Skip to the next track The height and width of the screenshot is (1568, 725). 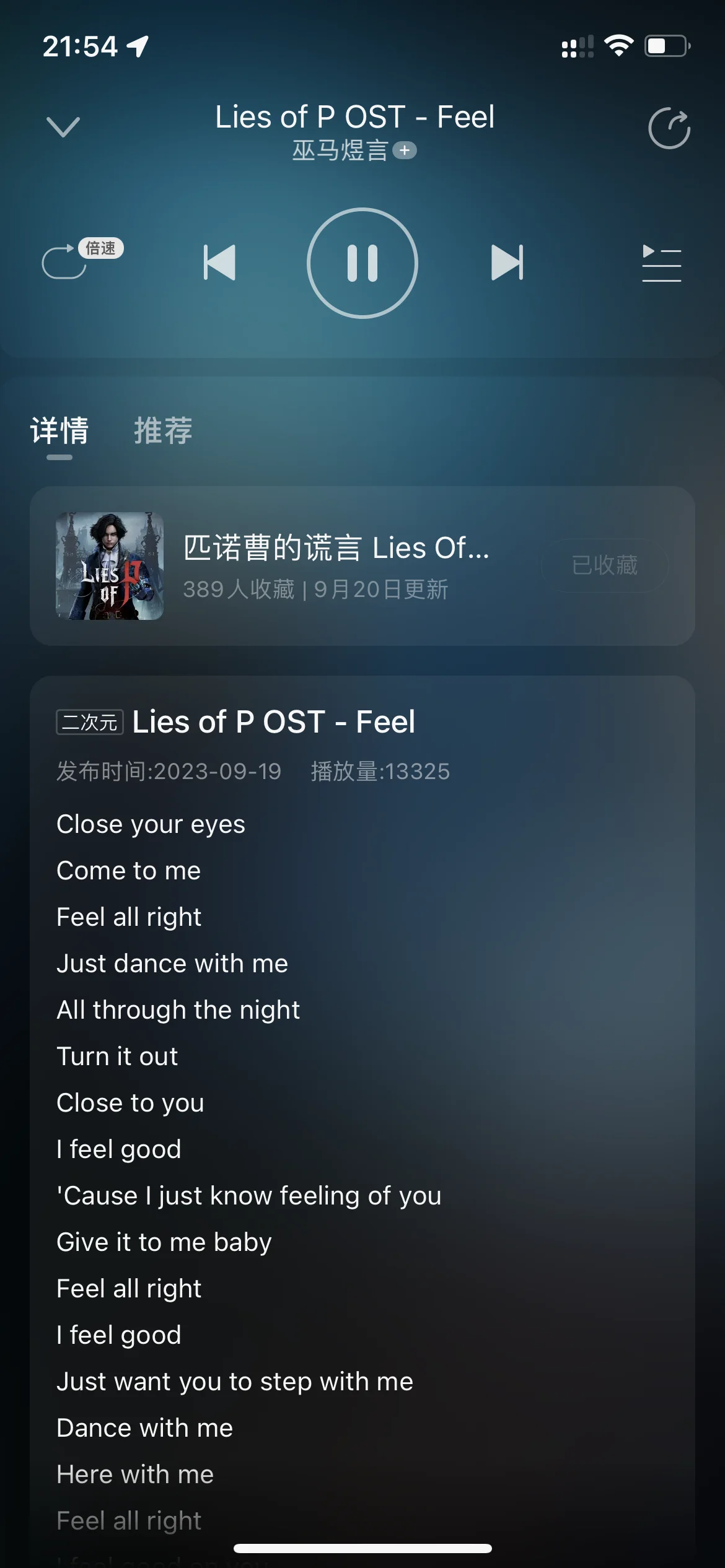pos(507,263)
